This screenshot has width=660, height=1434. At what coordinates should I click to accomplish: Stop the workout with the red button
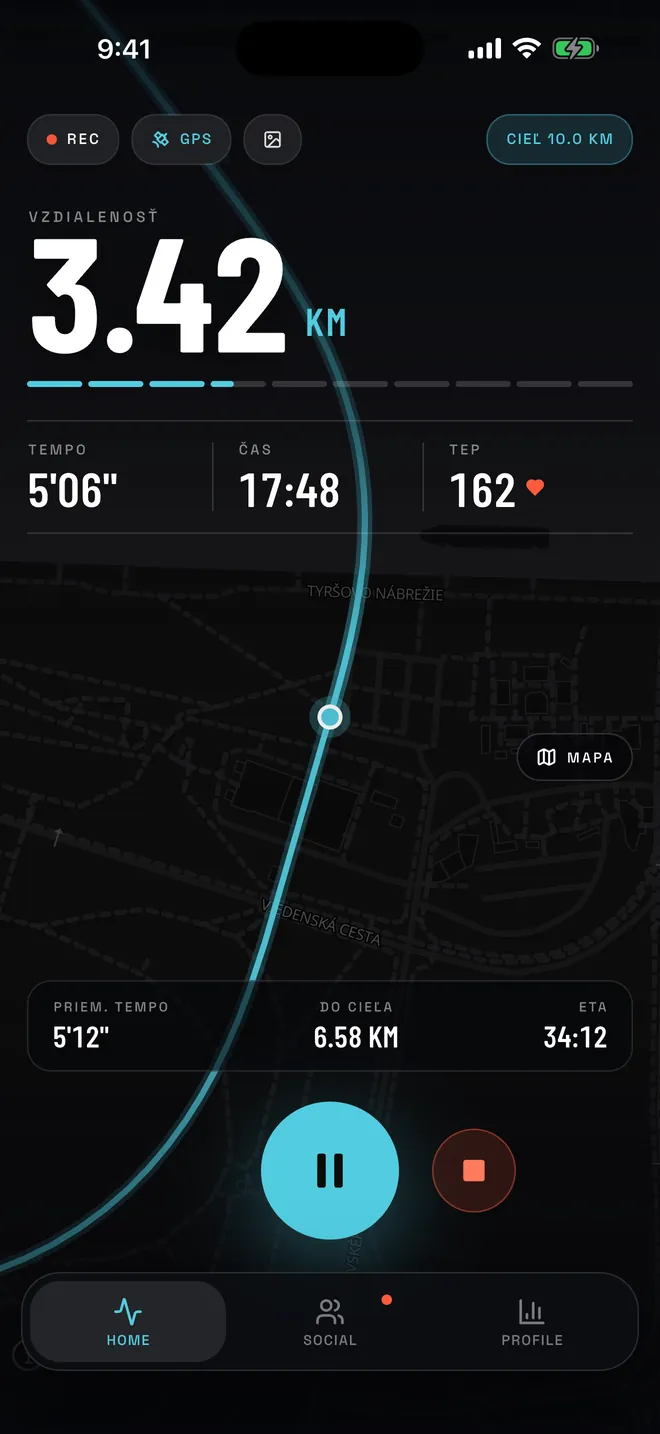474,1171
